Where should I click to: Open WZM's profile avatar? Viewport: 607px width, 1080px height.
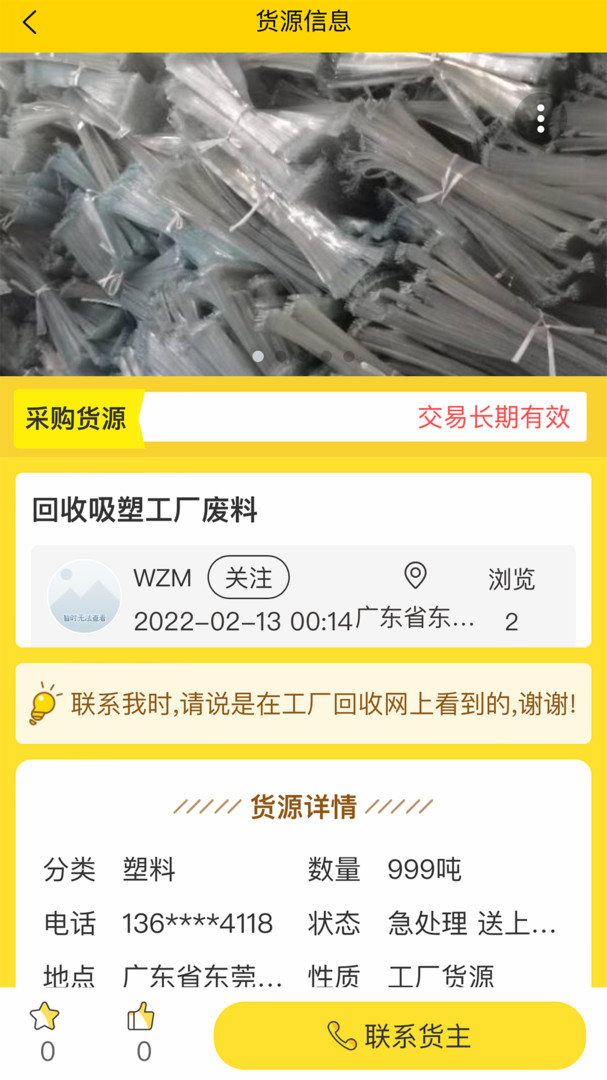[84, 596]
